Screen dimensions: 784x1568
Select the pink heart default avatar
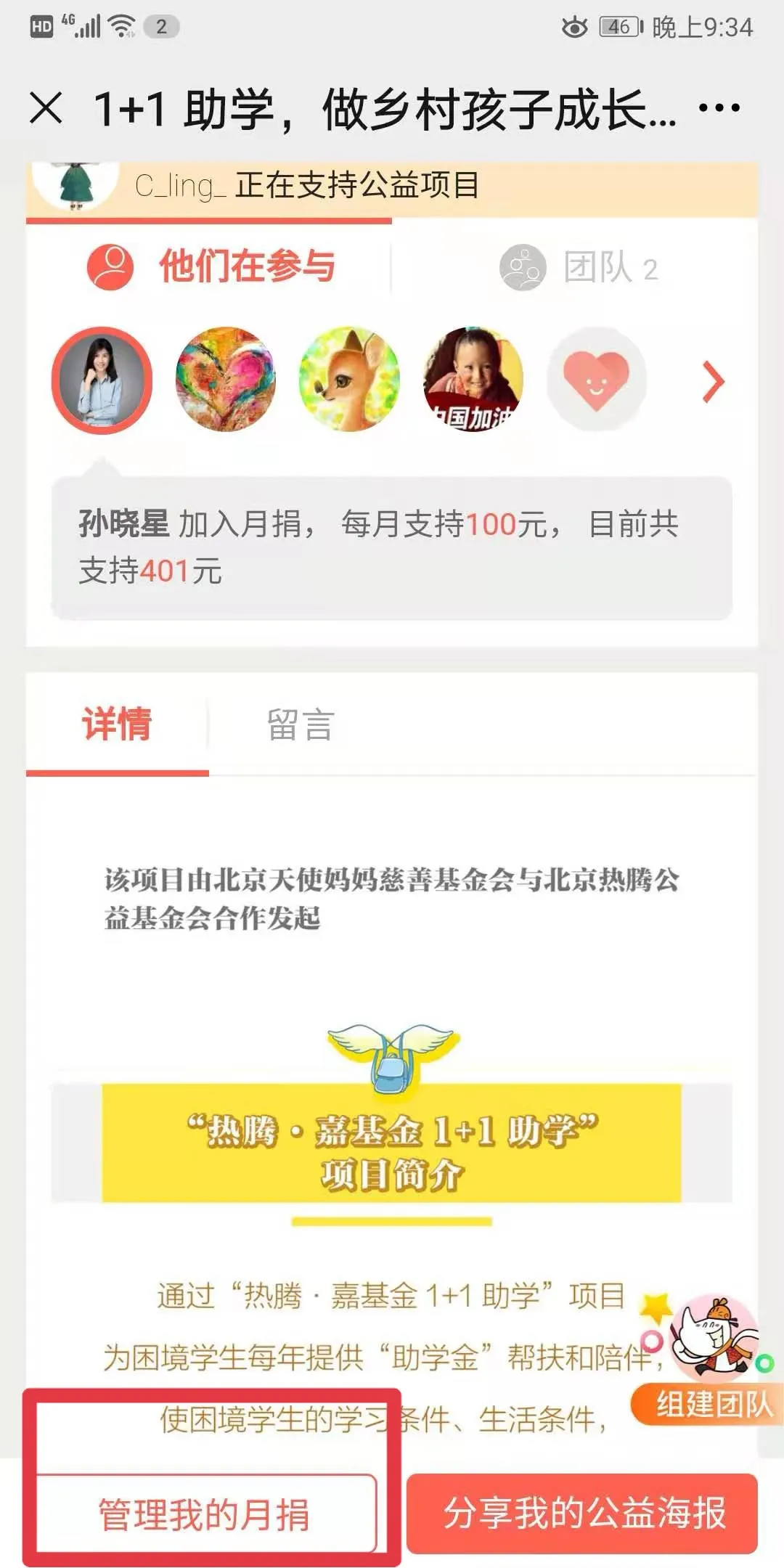click(596, 380)
